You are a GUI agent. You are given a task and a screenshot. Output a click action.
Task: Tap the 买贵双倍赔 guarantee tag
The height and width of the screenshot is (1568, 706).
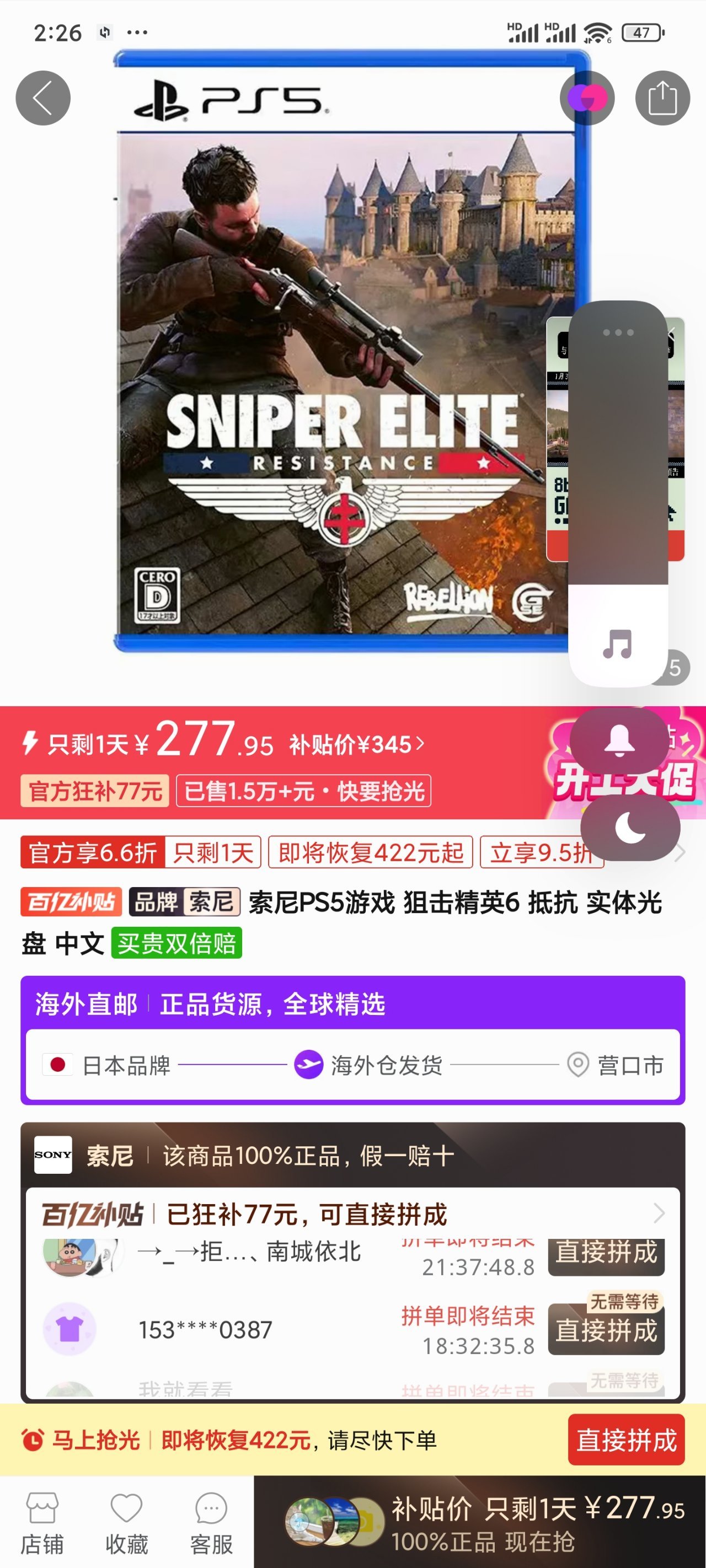click(x=176, y=943)
